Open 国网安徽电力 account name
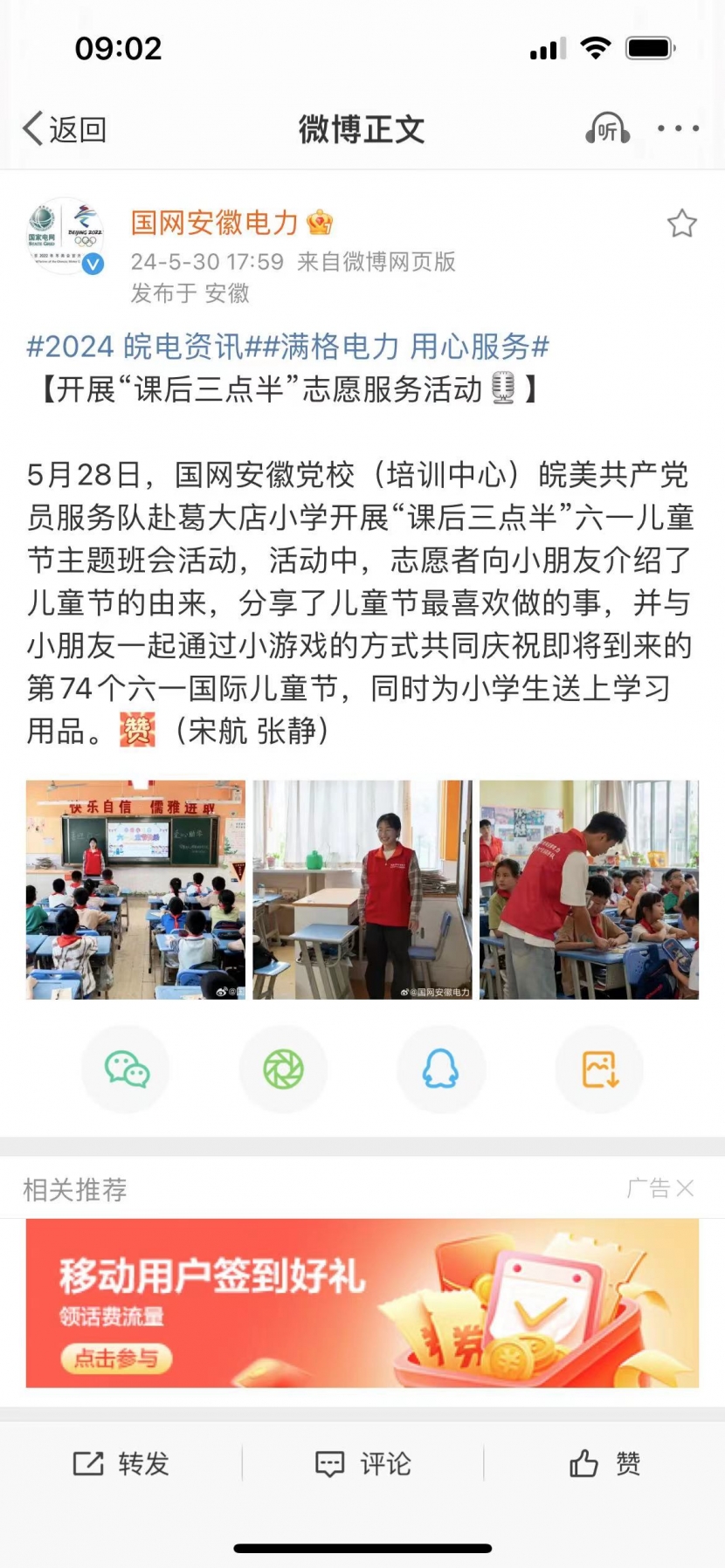Screen dimensions: 725x1568 click(x=215, y=223)
